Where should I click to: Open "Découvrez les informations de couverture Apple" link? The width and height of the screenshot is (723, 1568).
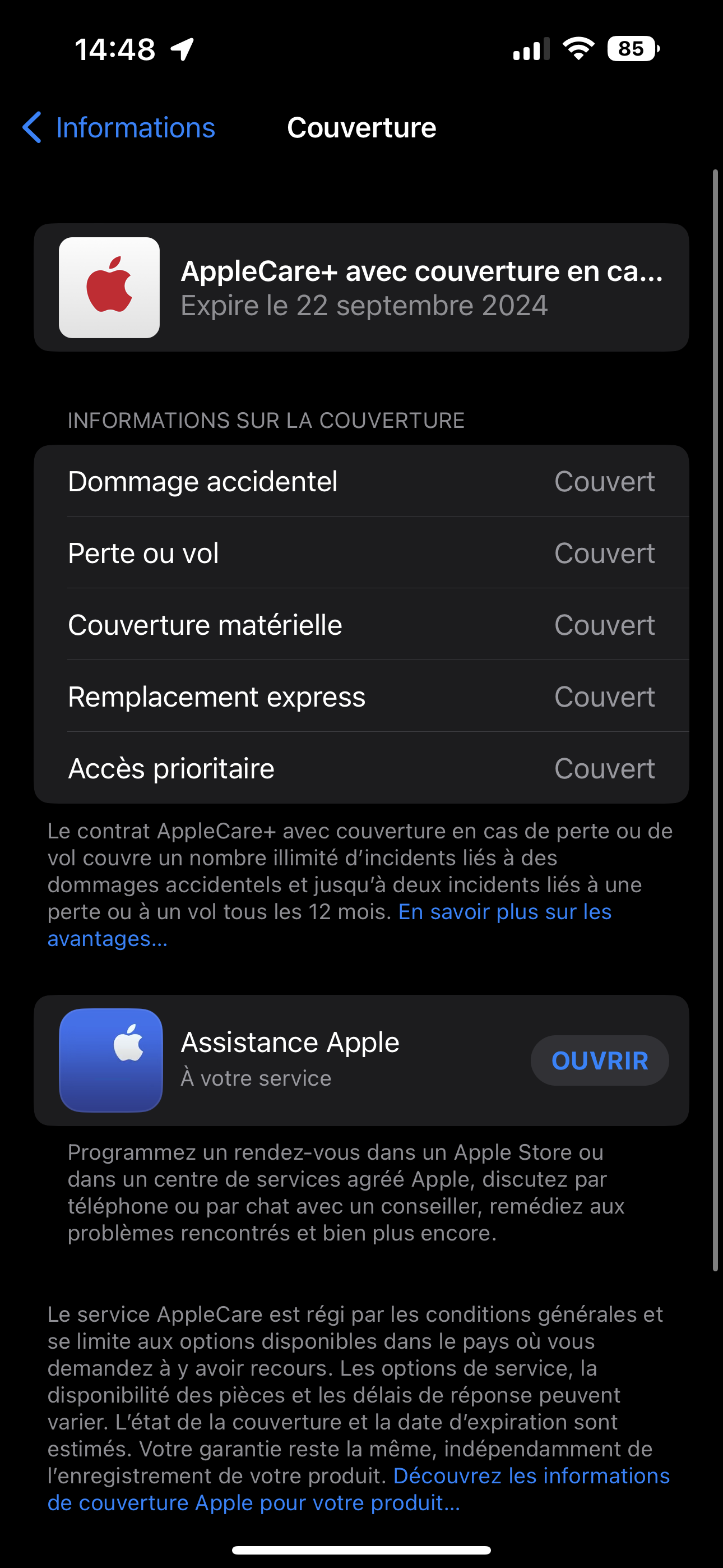[x=531, y=1476]
